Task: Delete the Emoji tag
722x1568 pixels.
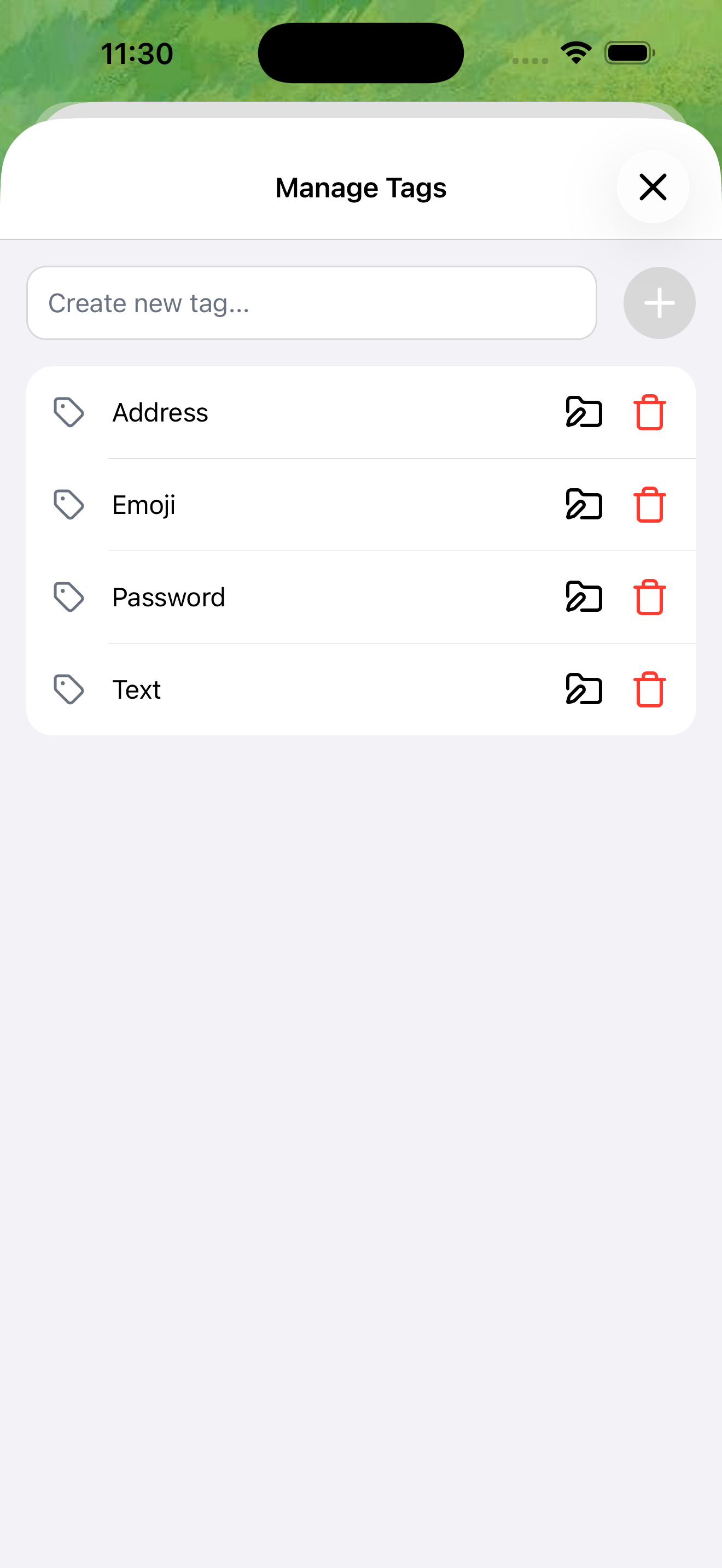Action: click(x=650, y=505)
